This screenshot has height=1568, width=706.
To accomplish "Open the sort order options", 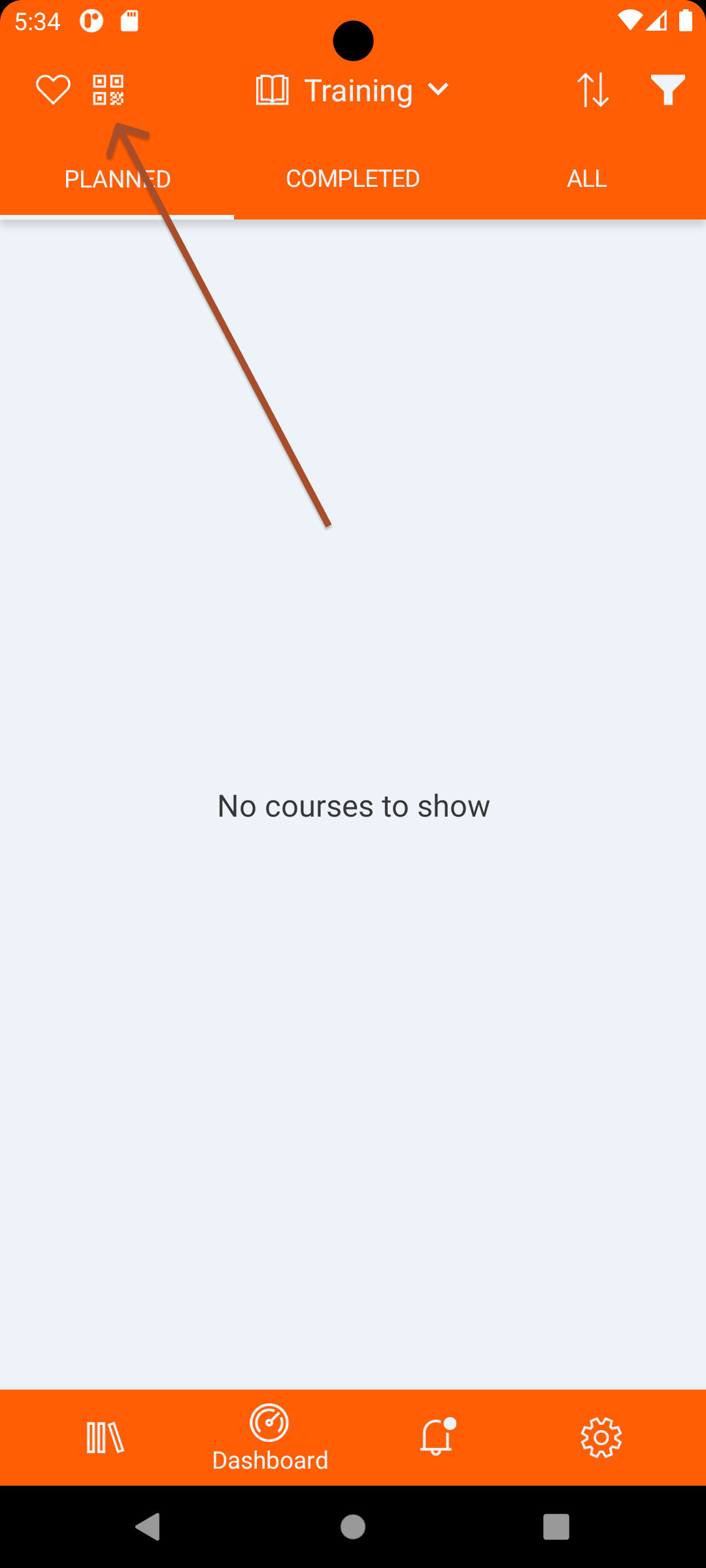I will tap(593, 90).
